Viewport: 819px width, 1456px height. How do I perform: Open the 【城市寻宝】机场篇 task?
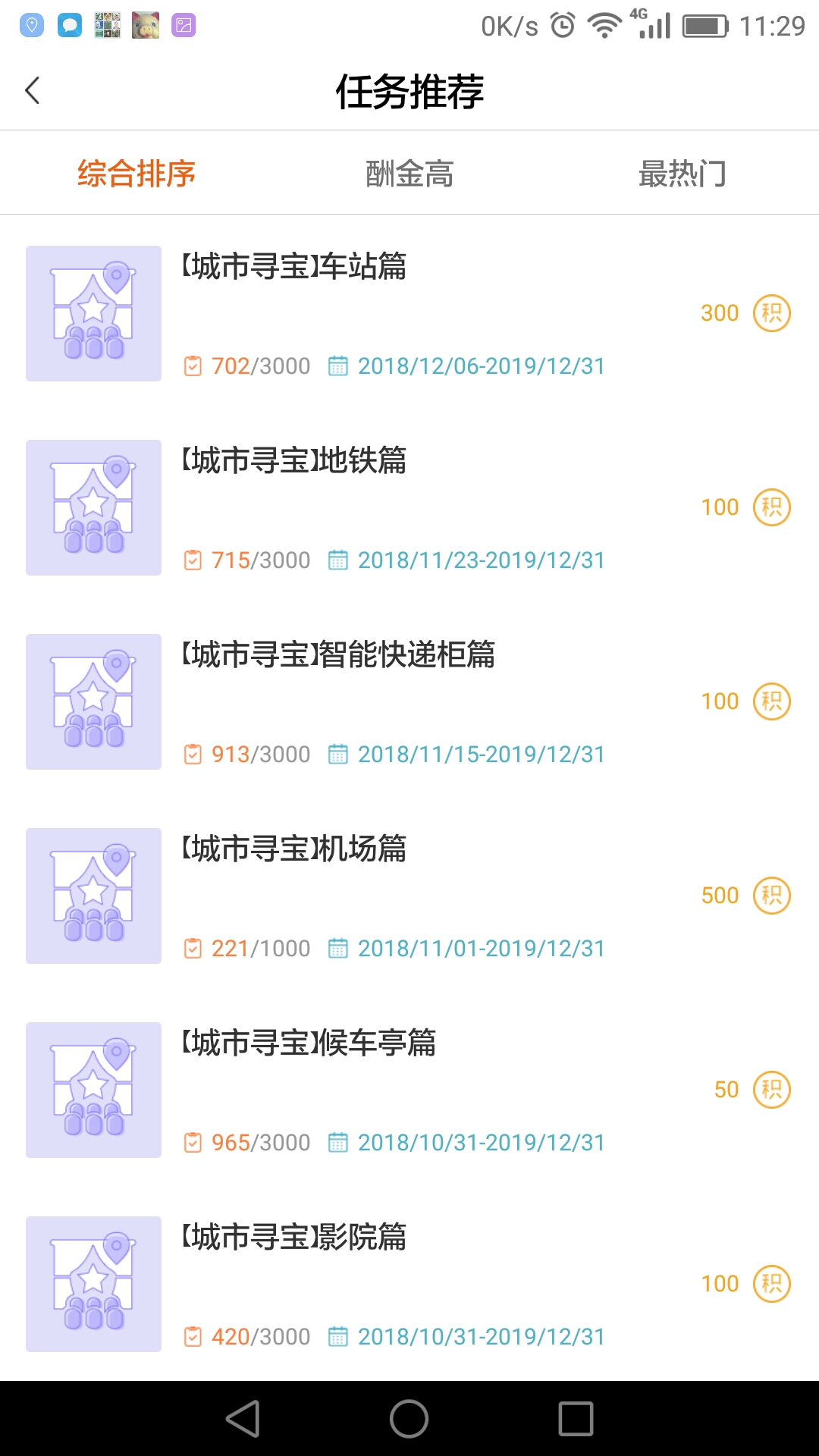pos(294,849)
